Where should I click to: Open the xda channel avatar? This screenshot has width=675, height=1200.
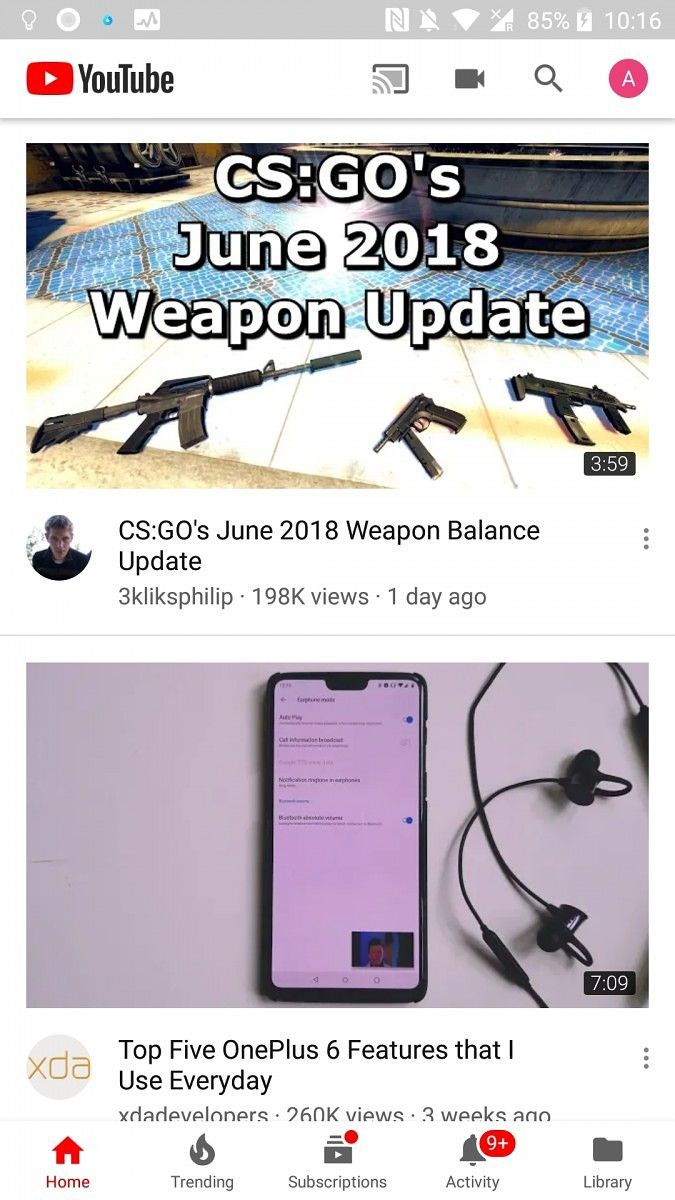click(59, 1067)
